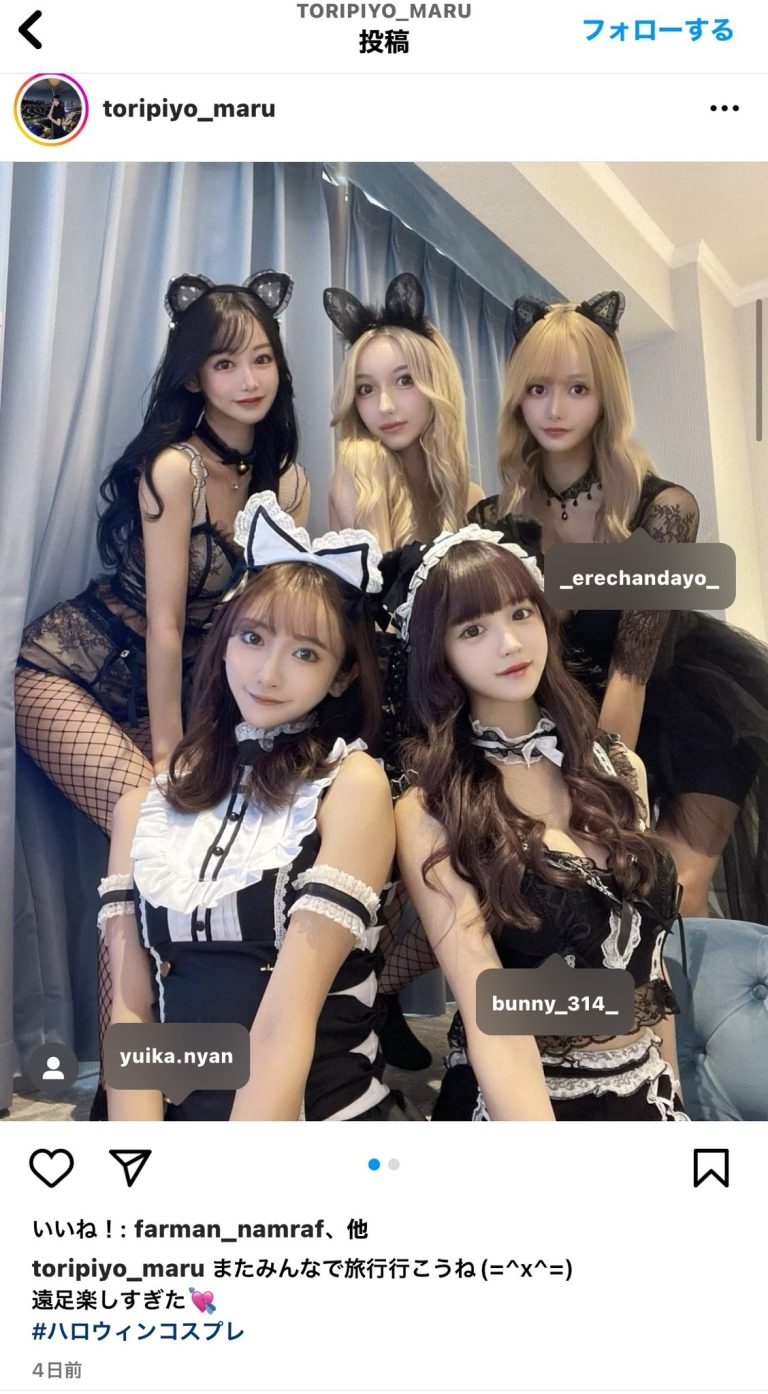Save this post with the bookmark icon

click(711, 1167)
